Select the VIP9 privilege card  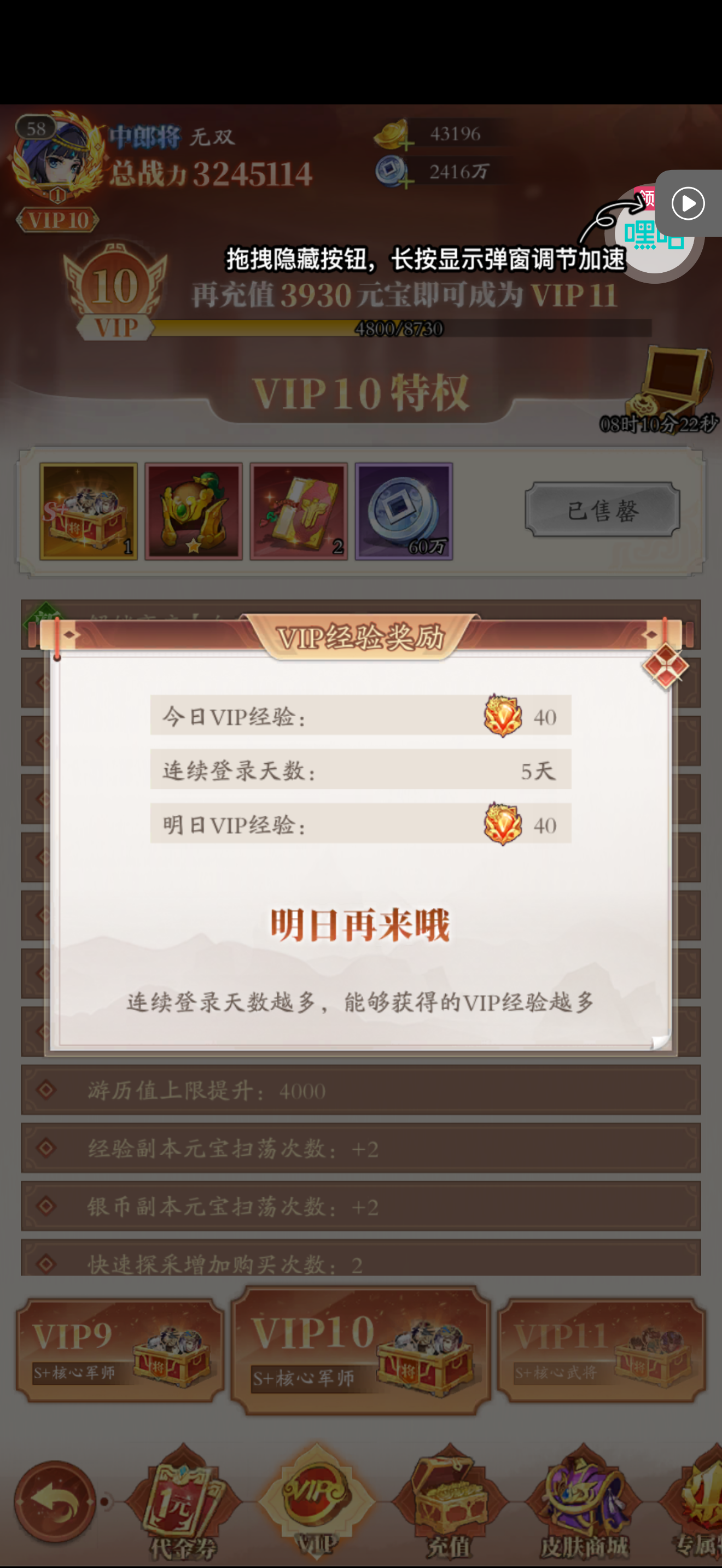pyautogui.click(x=120, y=1350)
